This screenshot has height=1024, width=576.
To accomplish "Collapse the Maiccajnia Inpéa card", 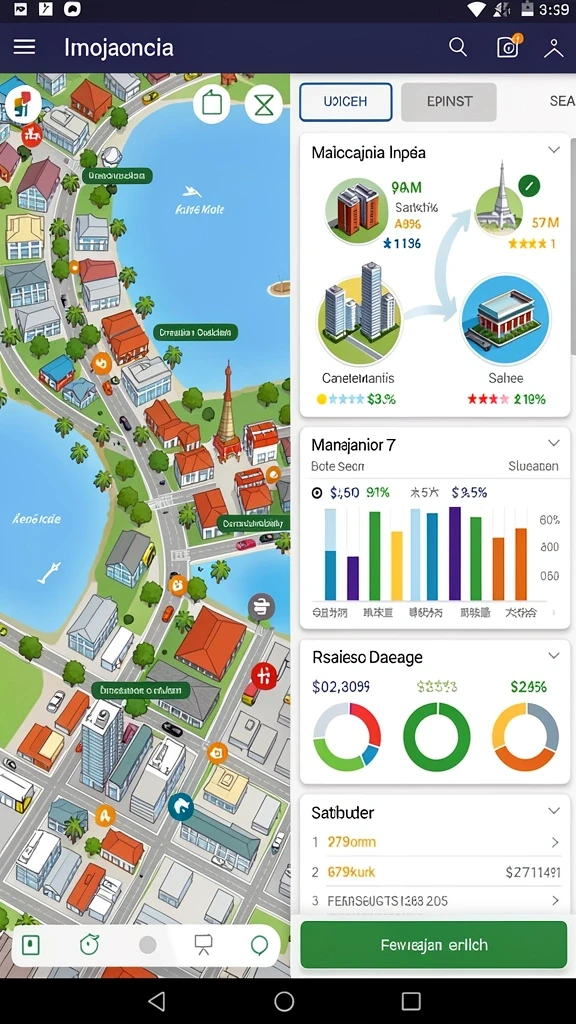I will point(554,150).
